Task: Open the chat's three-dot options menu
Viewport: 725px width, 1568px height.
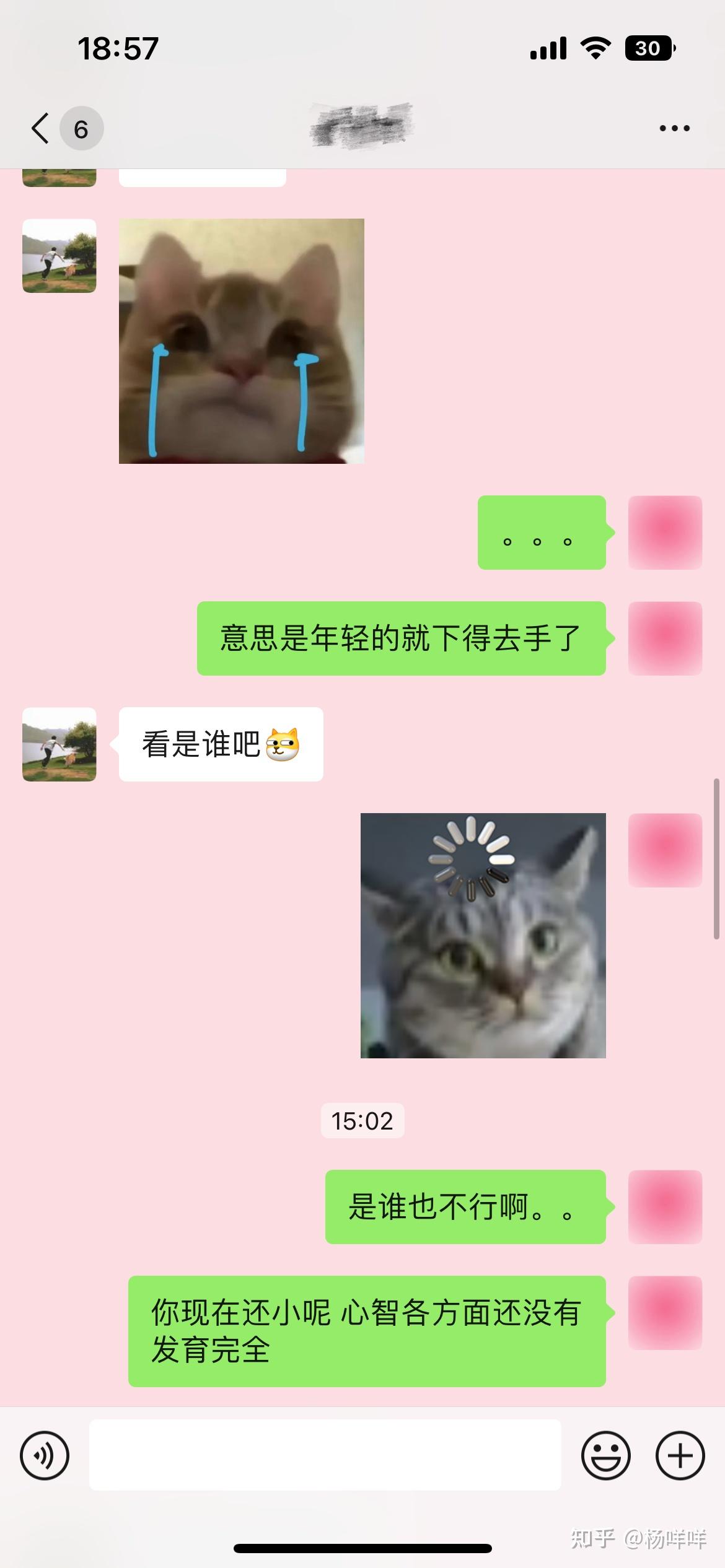Action: coord(674,128)
